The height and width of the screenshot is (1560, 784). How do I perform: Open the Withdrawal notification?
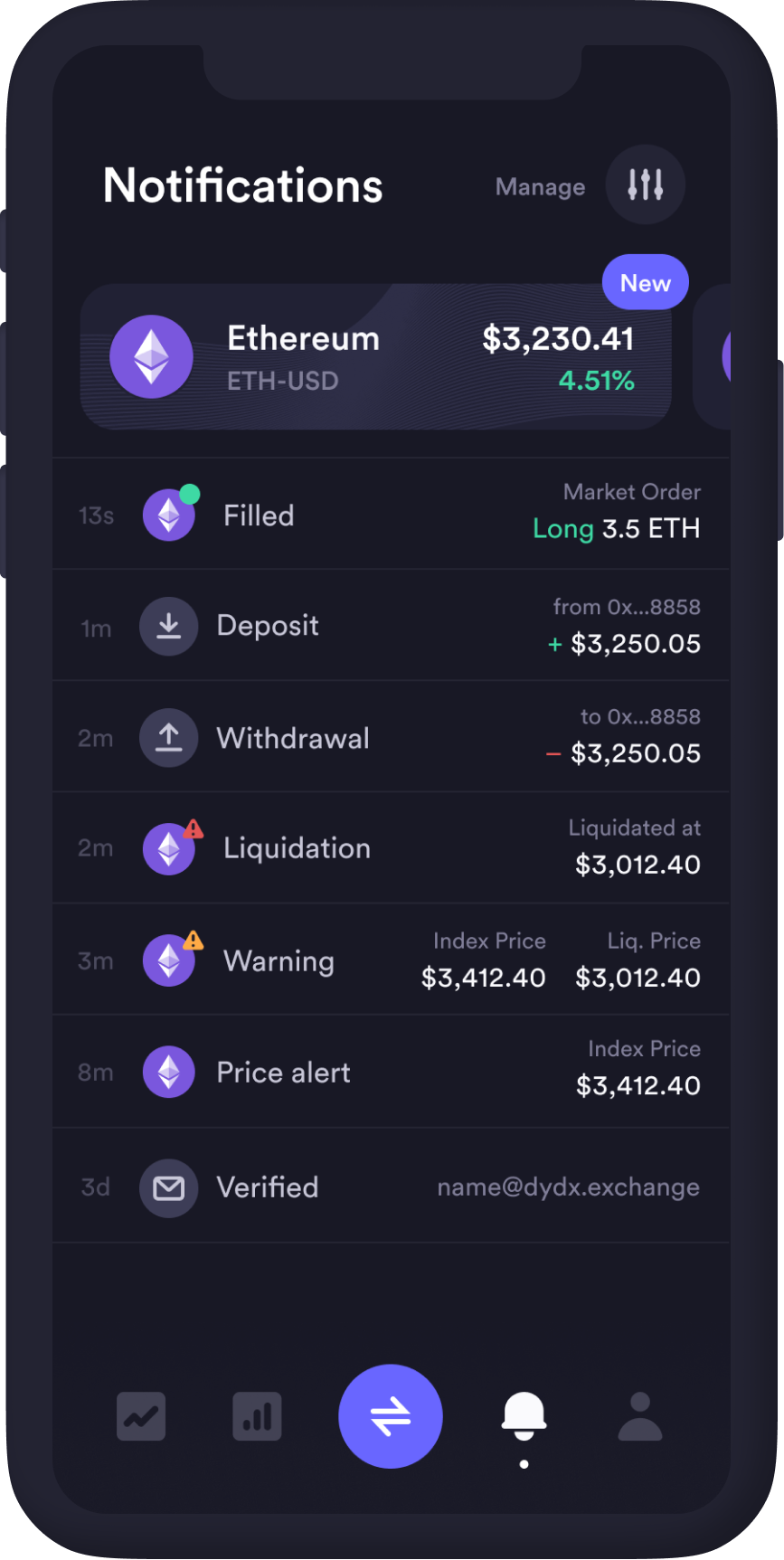pos(391,737)
